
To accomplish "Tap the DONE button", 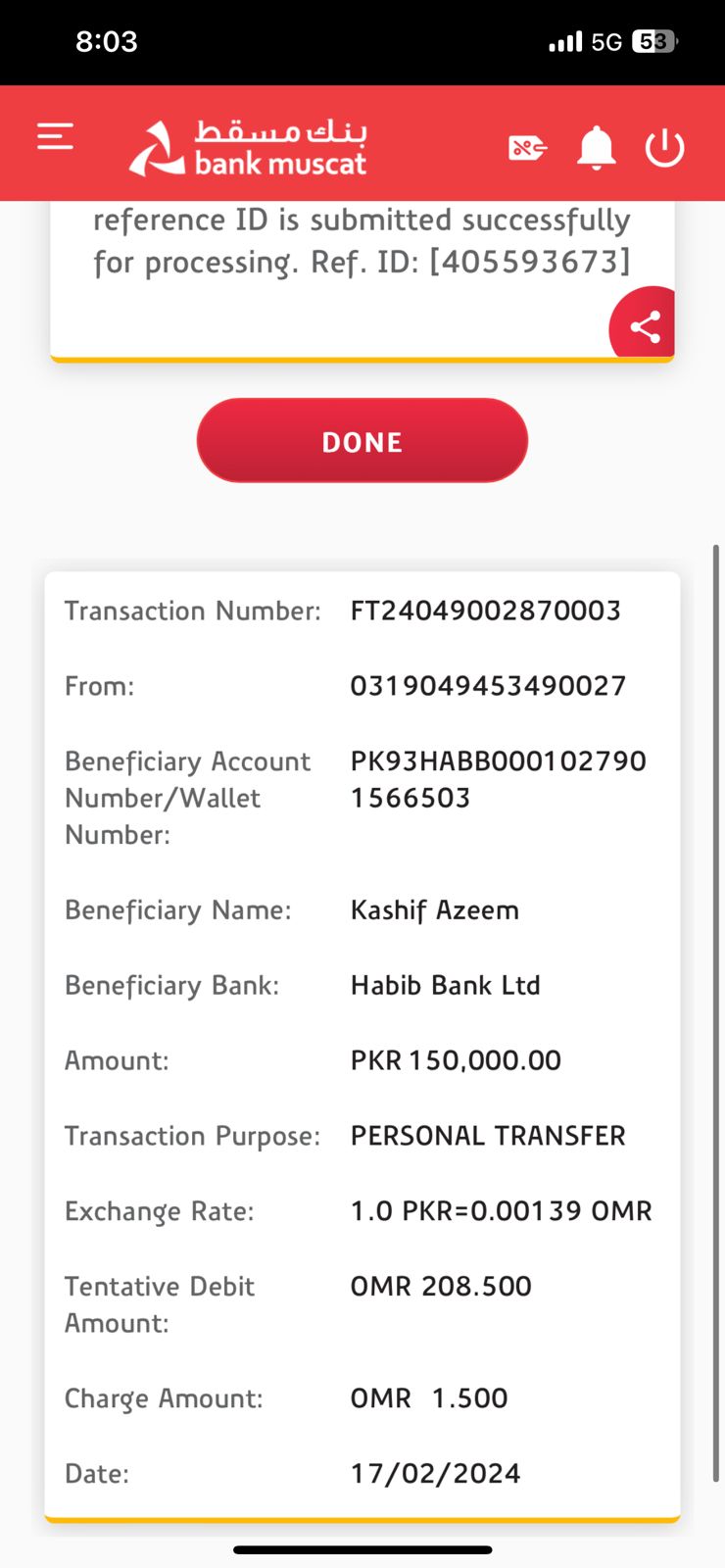I will tap(362, 441).
